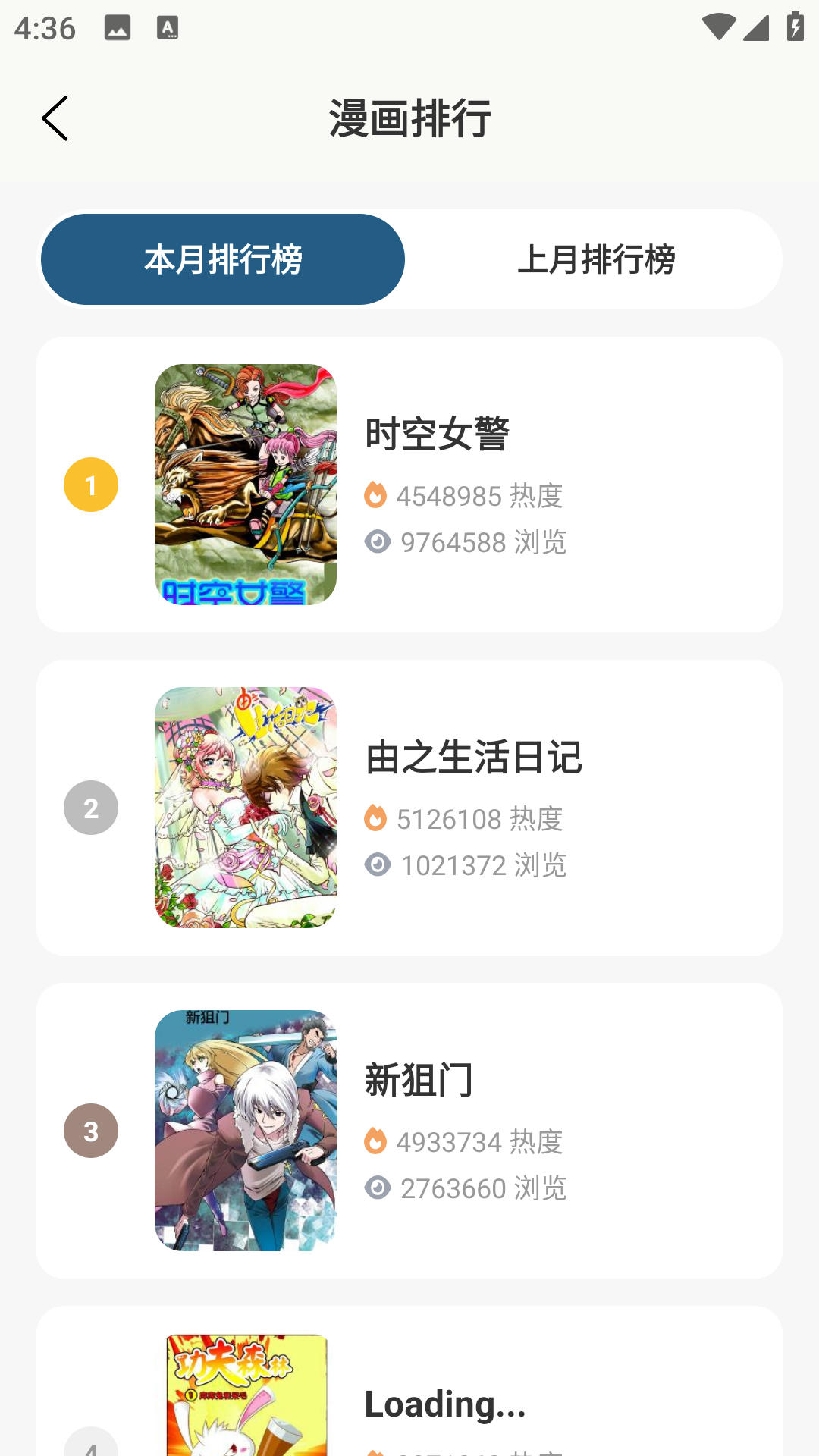The image size is (819, 1456).
Task: Open the 由之生活日记 list card
Action: coord(409,808)
